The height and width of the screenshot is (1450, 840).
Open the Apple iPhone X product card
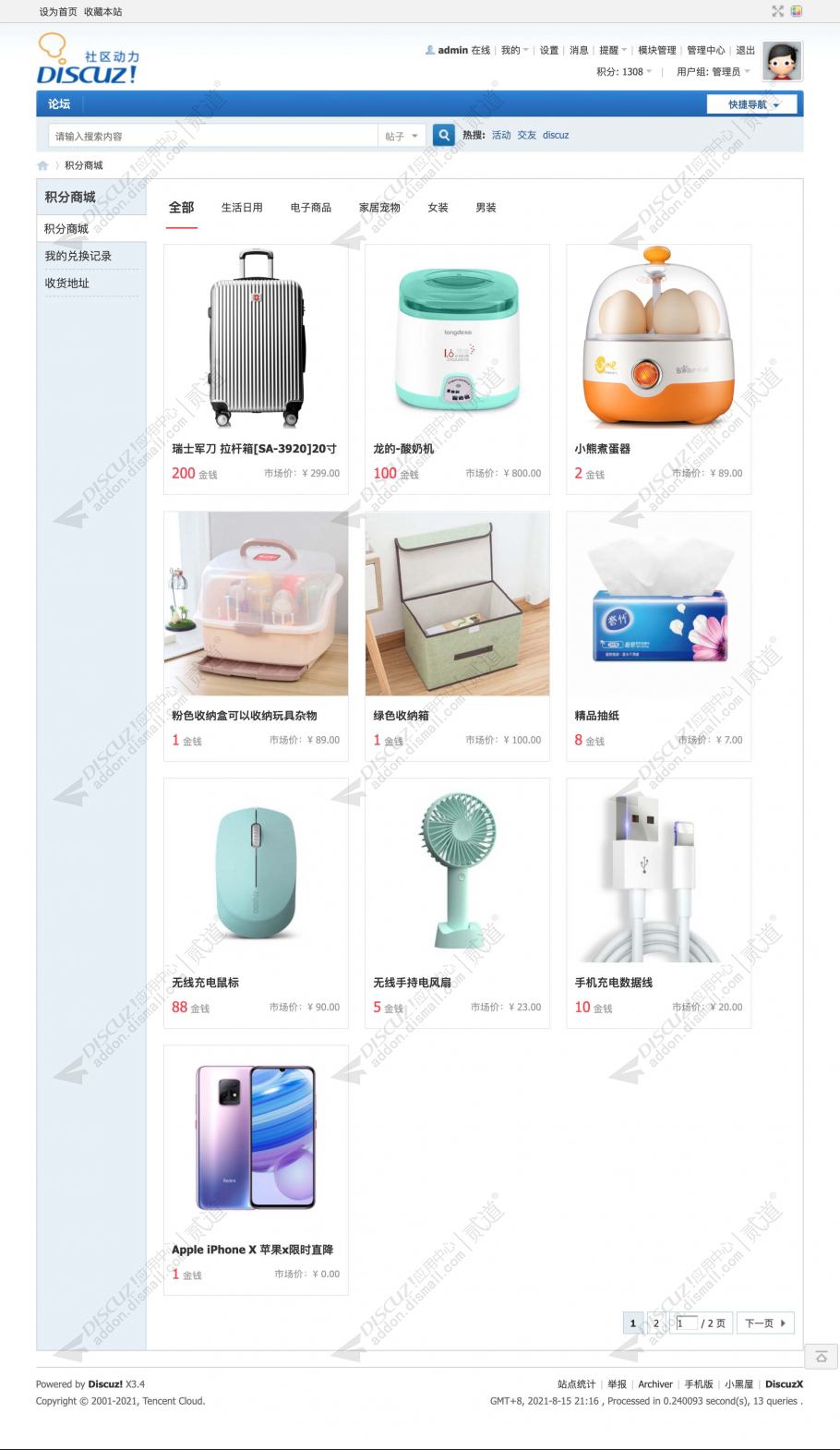256,1139
